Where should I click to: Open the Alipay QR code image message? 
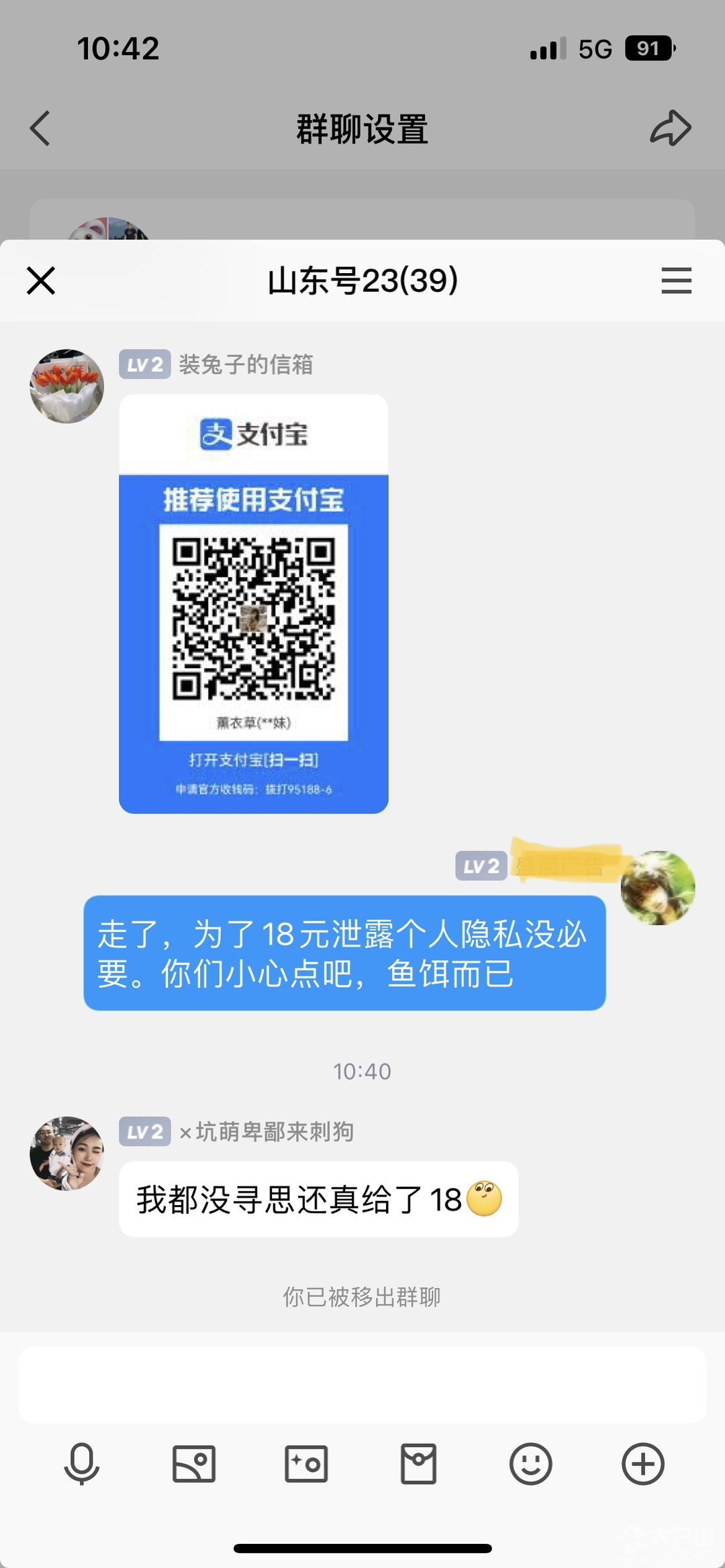(254, 604)
